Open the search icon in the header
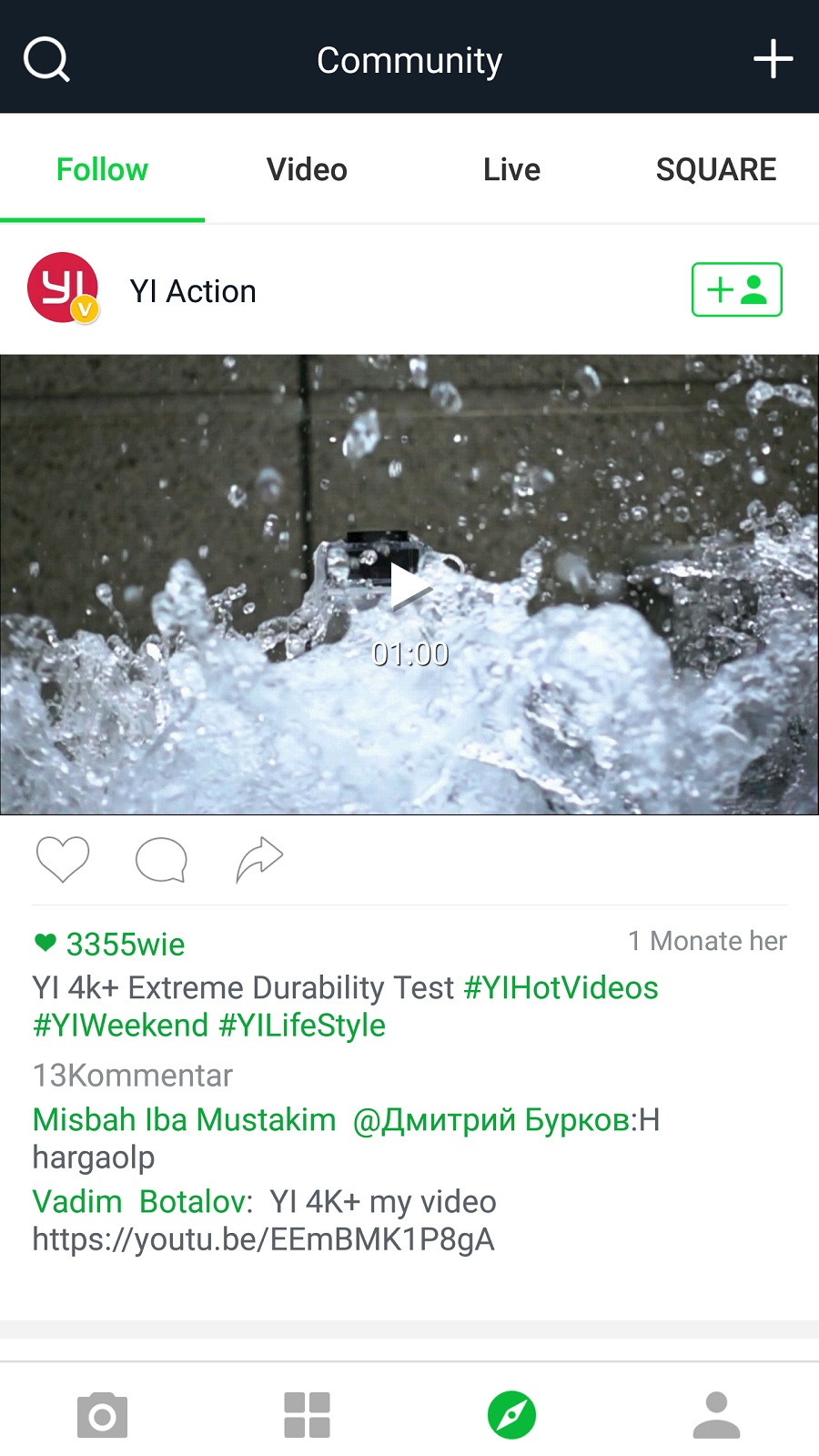819x1456 pixels. 46,59
